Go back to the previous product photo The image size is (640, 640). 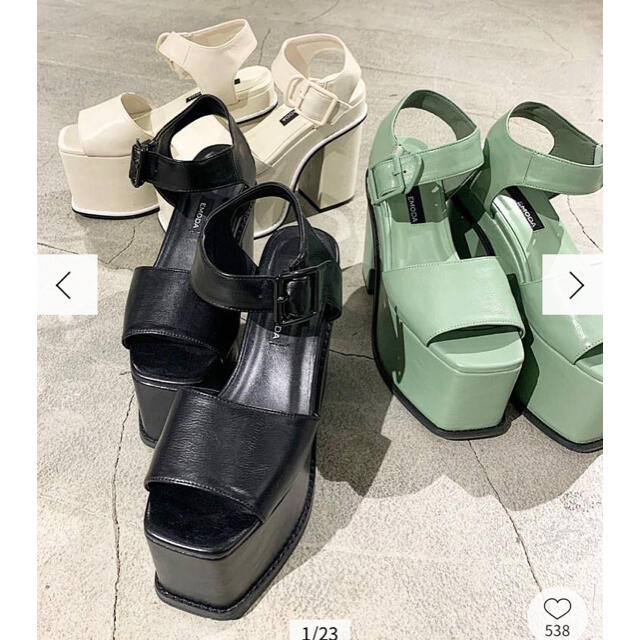coord(65,285)
